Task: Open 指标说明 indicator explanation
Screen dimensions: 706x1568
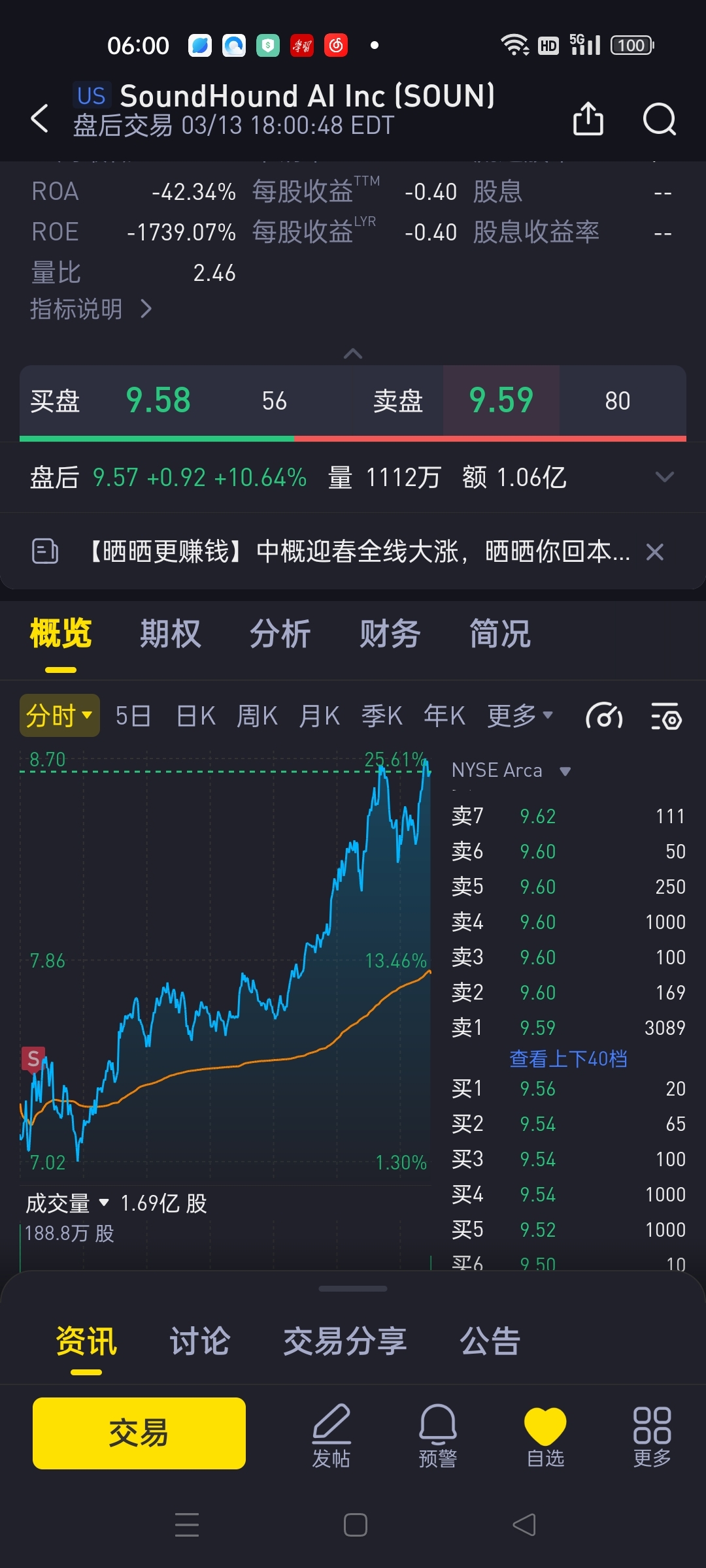Action: 90,309
